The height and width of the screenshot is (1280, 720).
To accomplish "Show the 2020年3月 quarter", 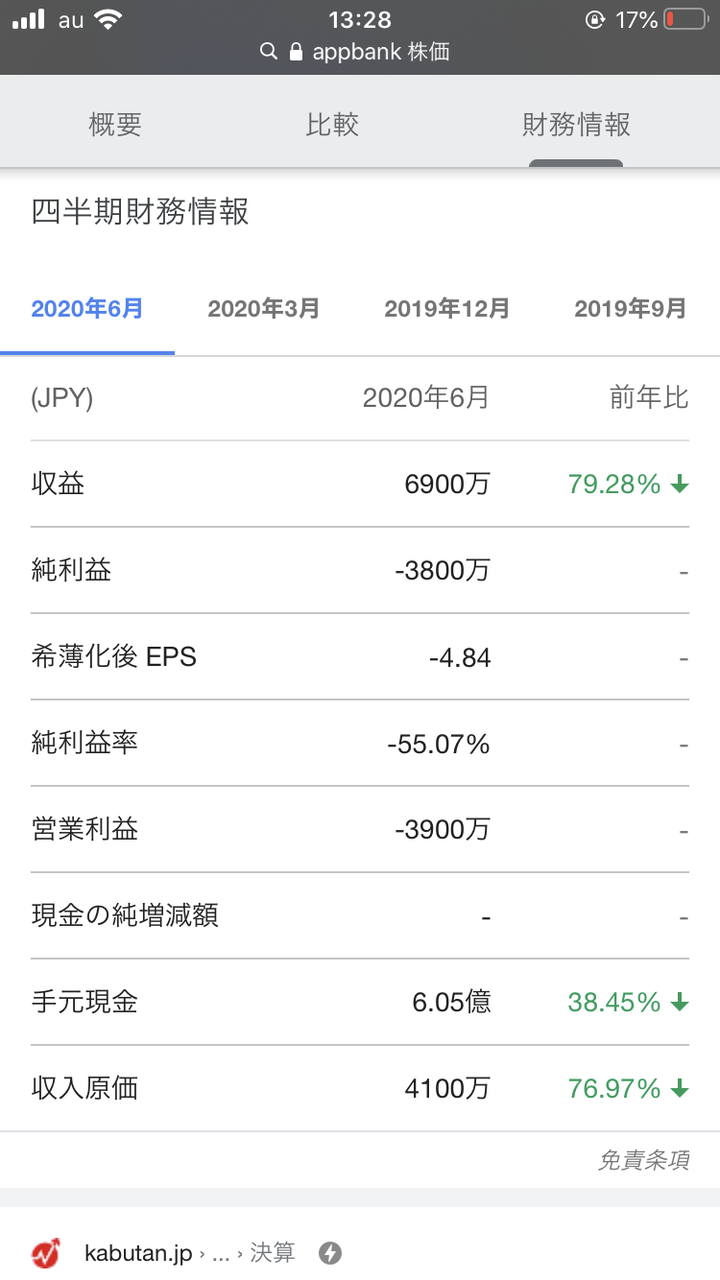I will [264, 309].
